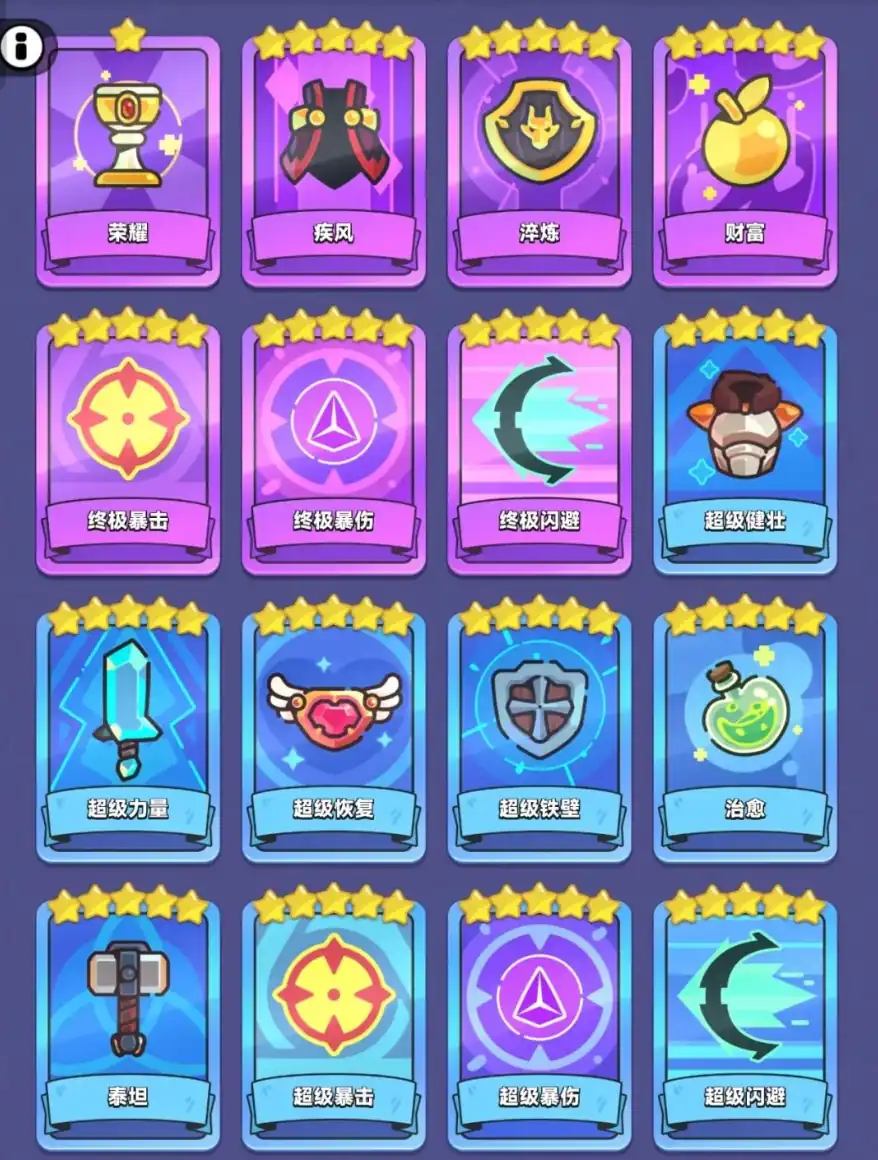Image resolution: width=878 pixels, height=1160 pixels.
Task: Open the 终极暴击 card
Action: click(x=128, y=445)
